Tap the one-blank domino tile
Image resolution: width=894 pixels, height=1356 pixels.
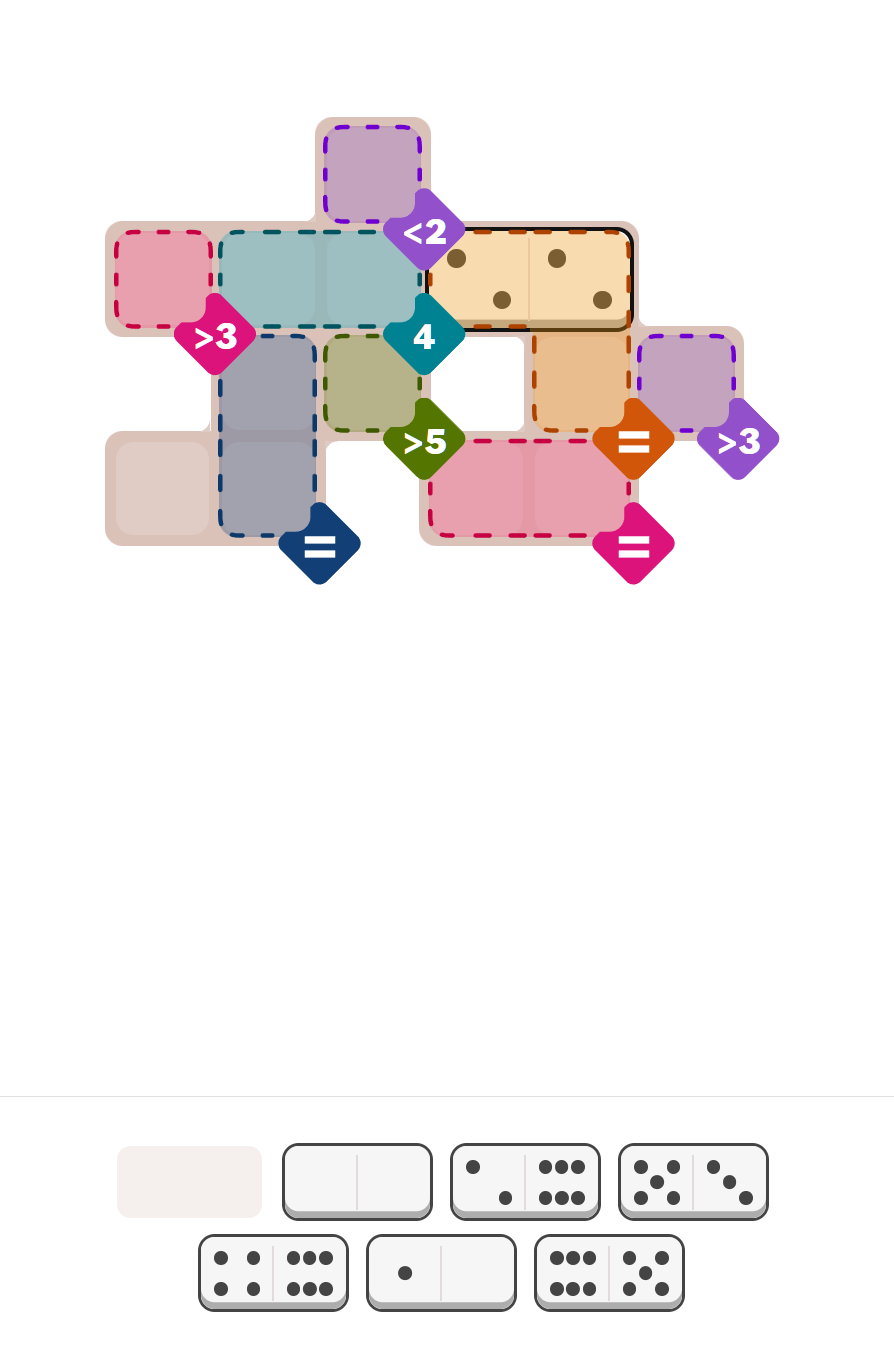[x=441, y=1271]
